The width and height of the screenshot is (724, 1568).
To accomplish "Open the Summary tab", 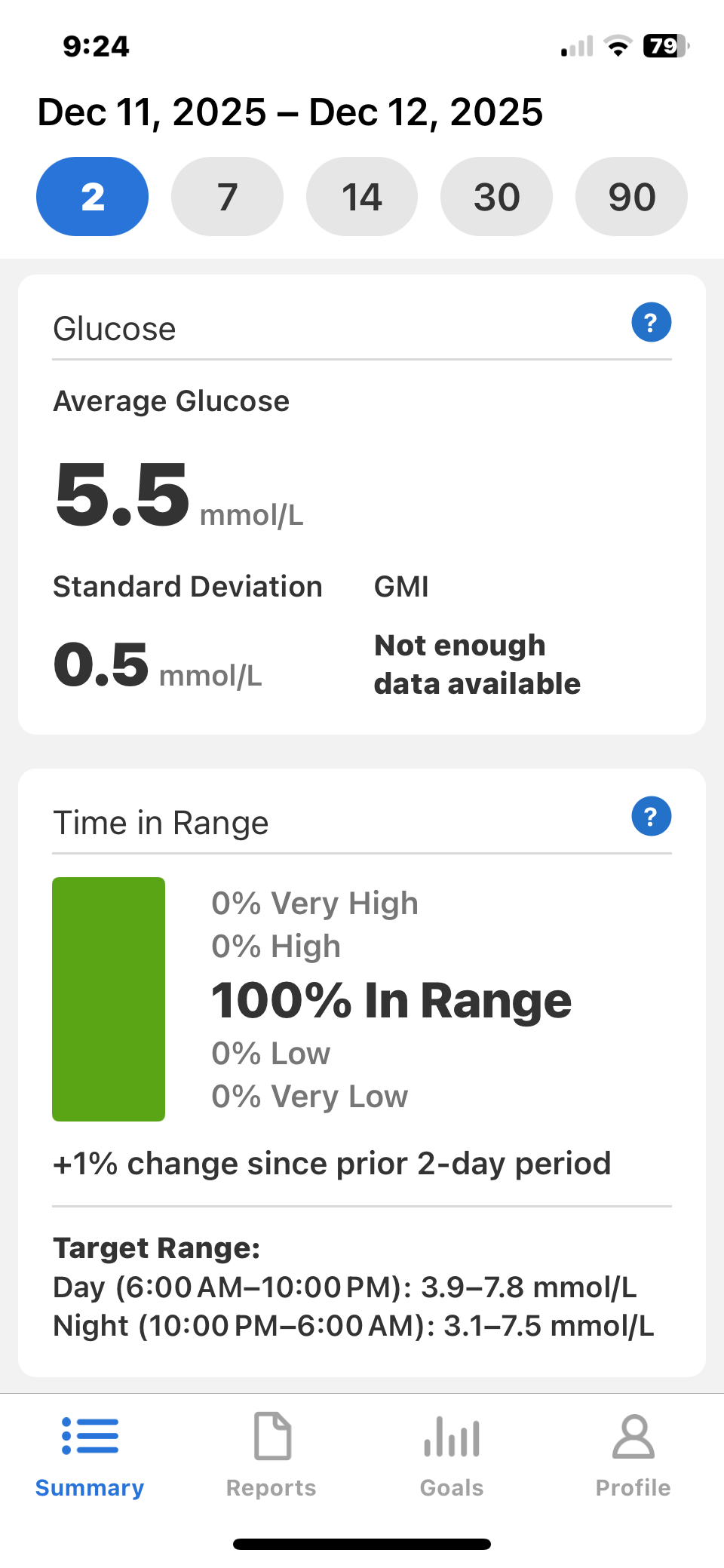I will click(x=90, y=1456).
